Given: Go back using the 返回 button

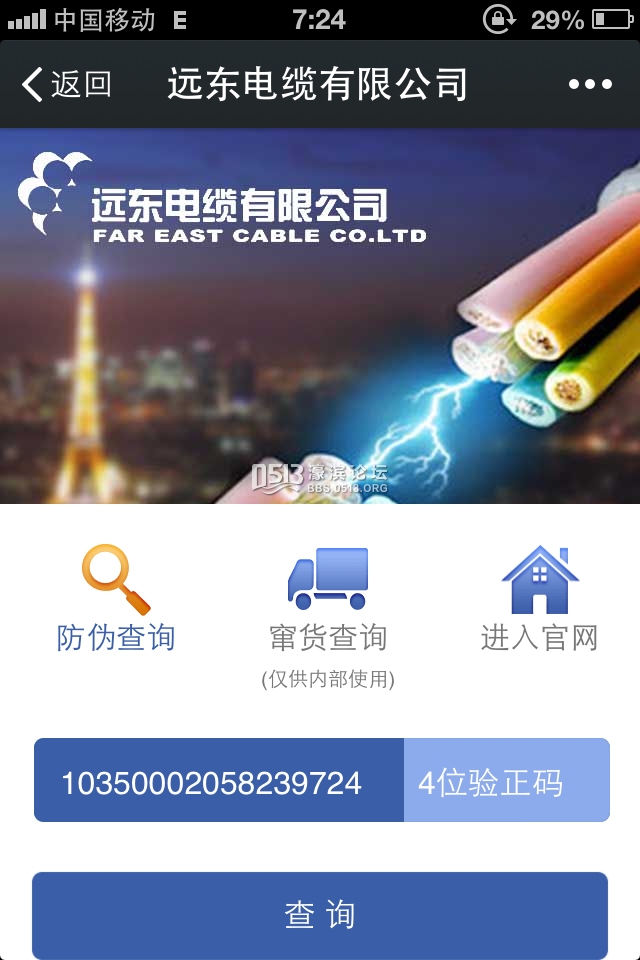Looking at the screenshot, I should click(x=66, y=84).
